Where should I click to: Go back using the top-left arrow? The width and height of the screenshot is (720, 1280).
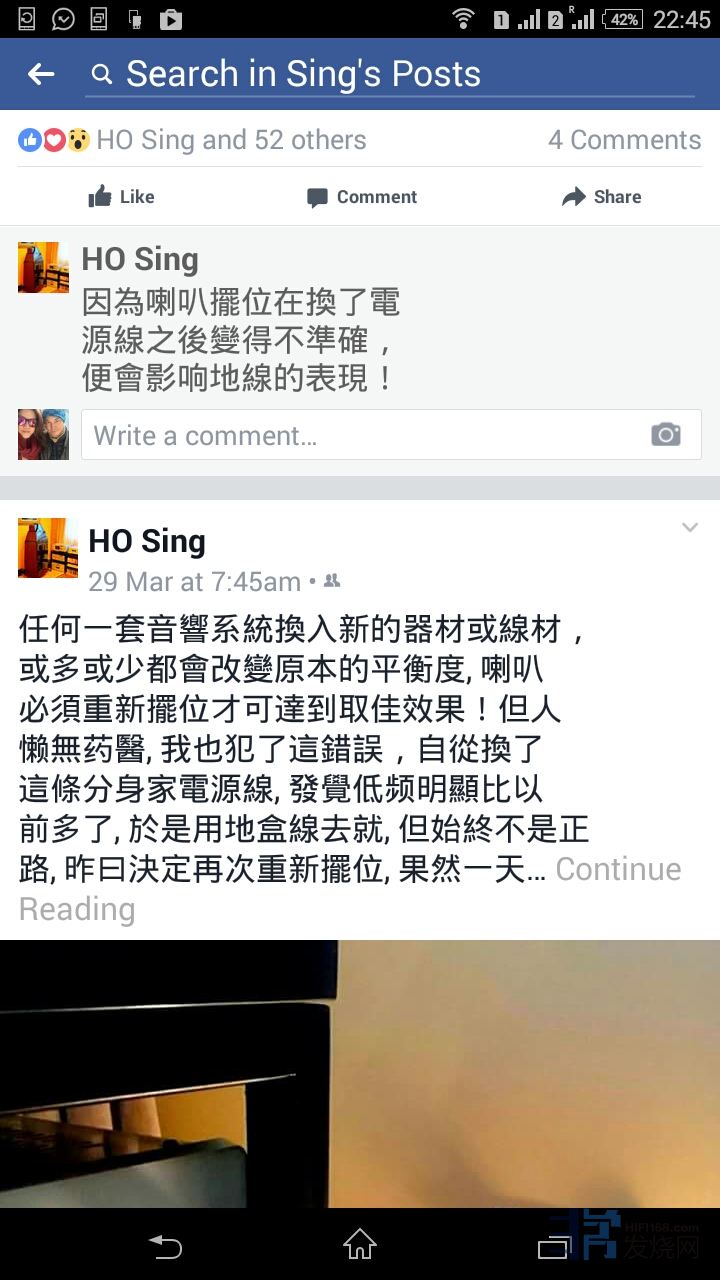point(41,74)
